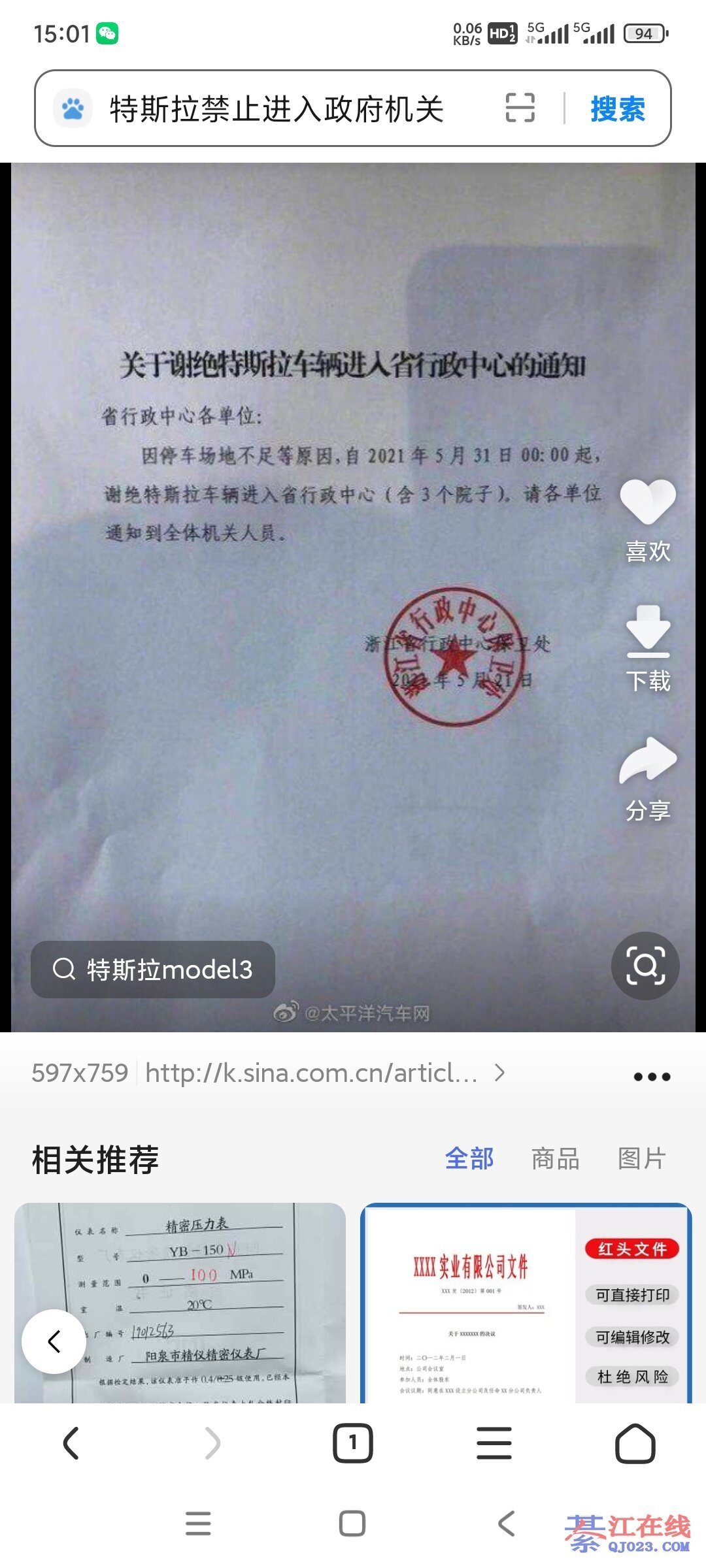Search the 特斯拉model3 suggestion chip
Image resolution: width=706 pixels, height=1568 pixels.
153,970
